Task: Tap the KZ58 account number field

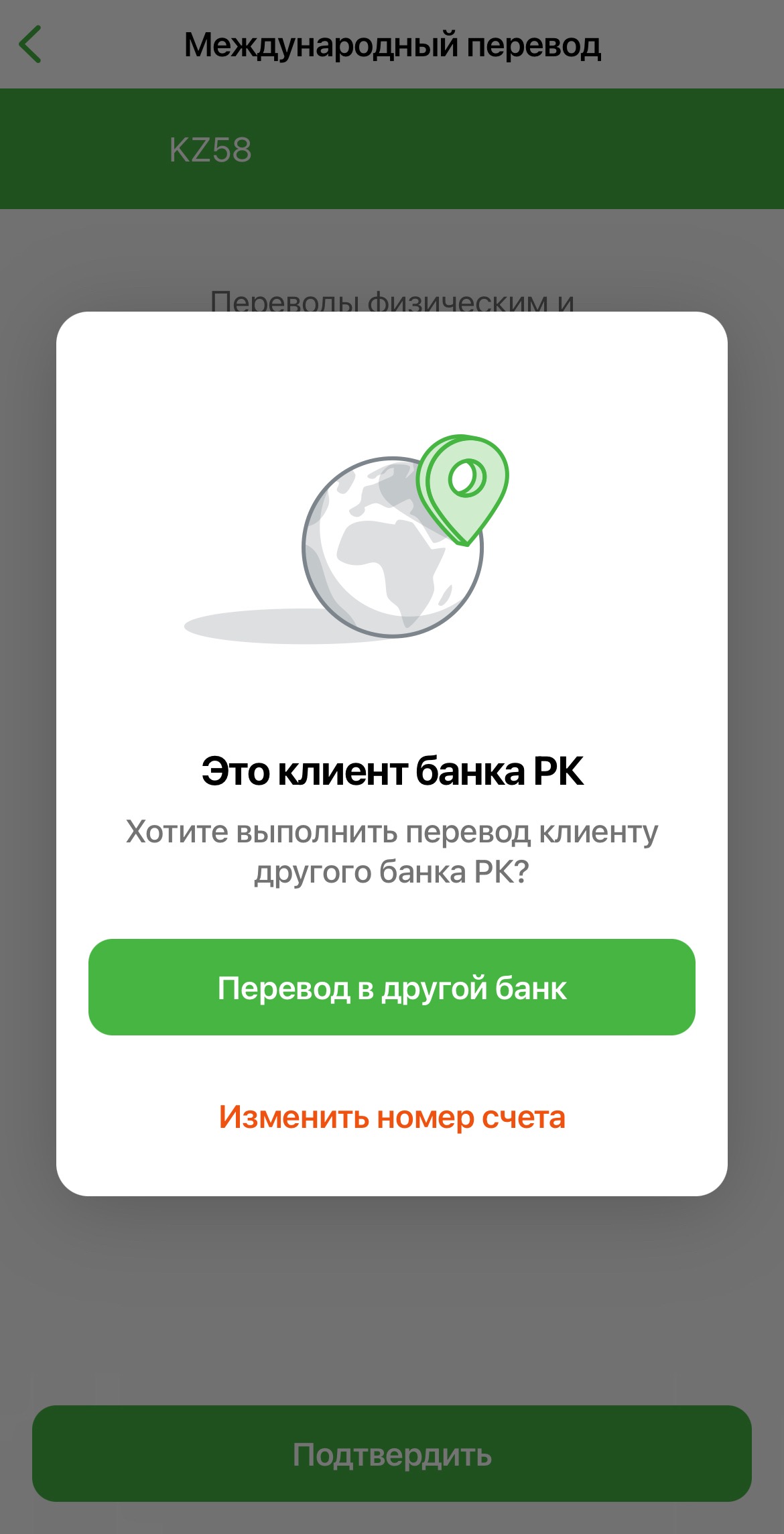Action: point(392,149)
